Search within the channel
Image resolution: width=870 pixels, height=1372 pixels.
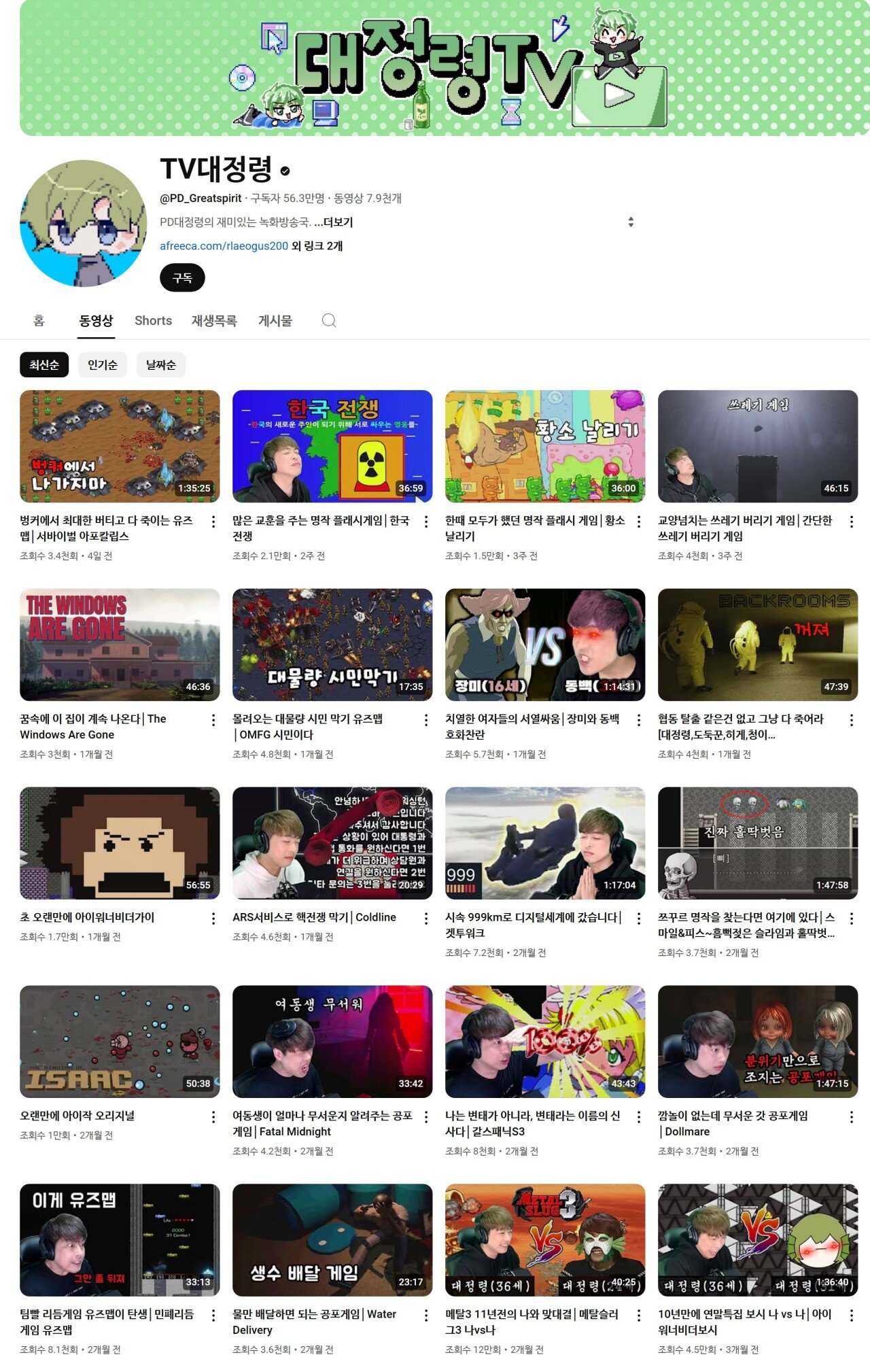[329, 321]
